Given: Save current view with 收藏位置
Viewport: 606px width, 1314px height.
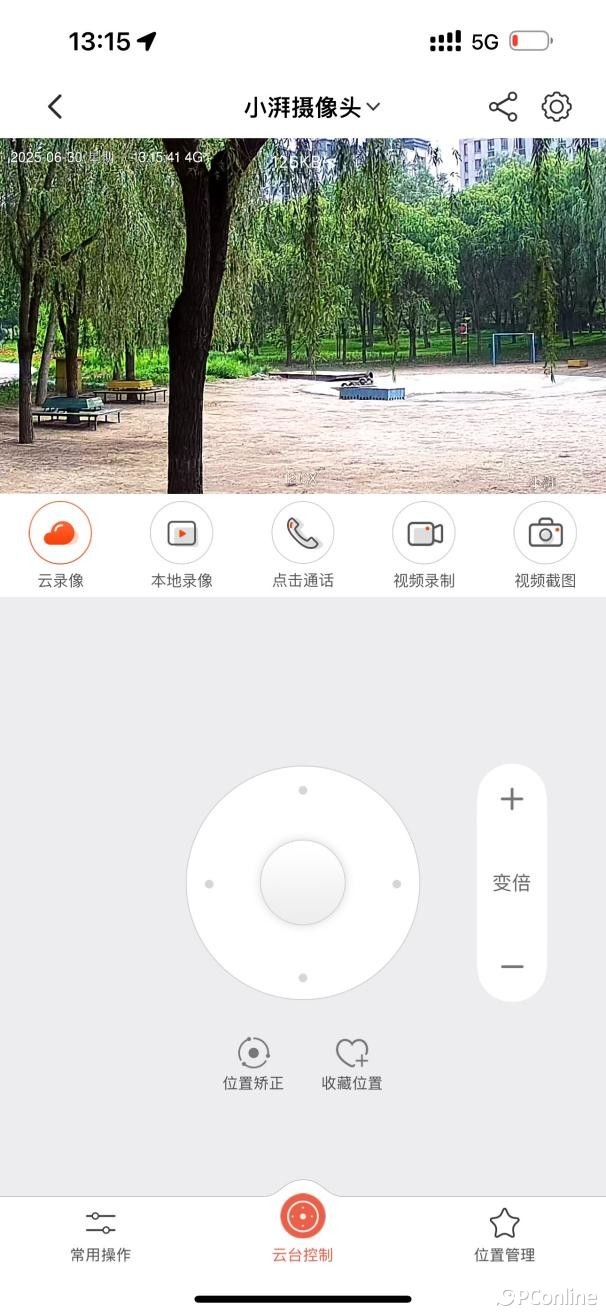Looking at the screenshot, I should [x=352, y=1063].
